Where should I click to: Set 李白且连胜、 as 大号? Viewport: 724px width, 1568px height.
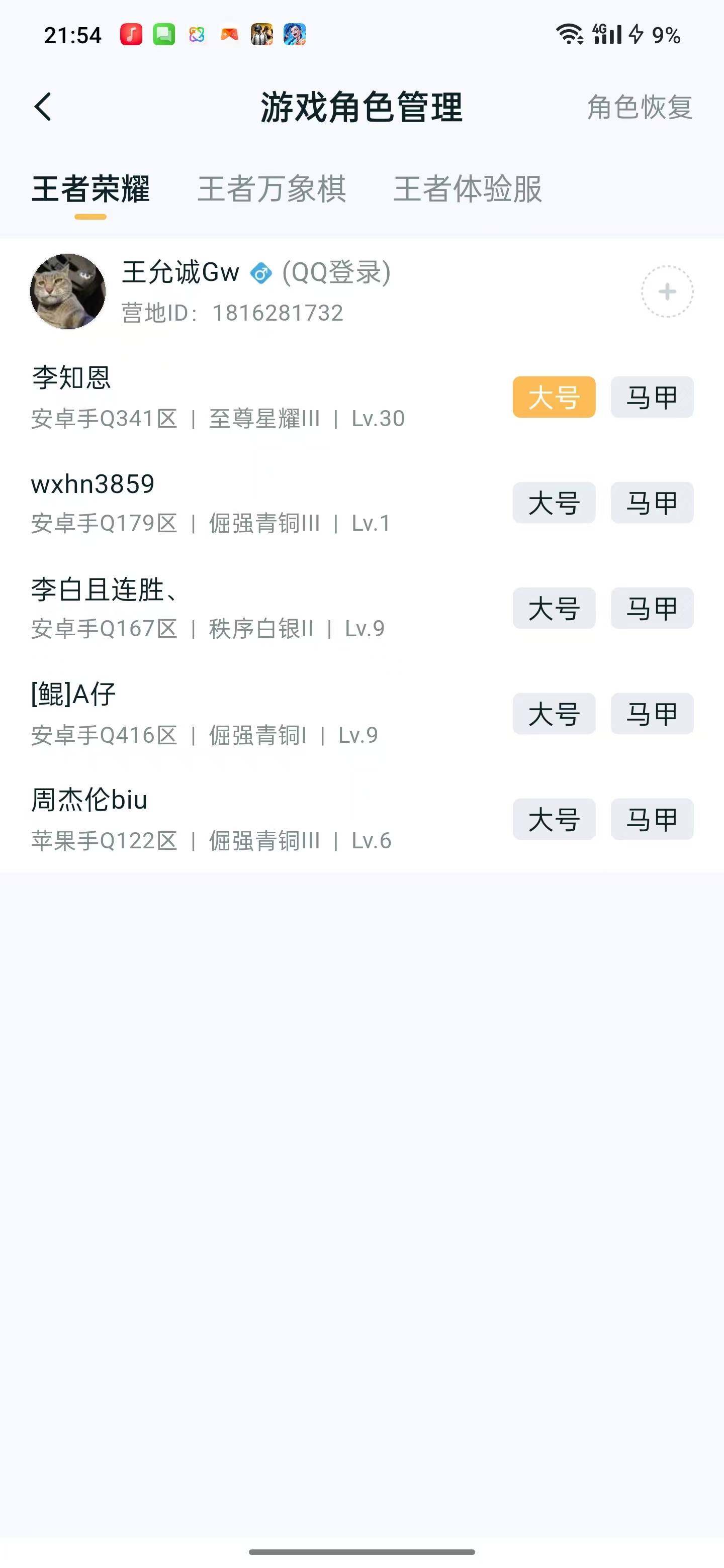tap(554, 608)
